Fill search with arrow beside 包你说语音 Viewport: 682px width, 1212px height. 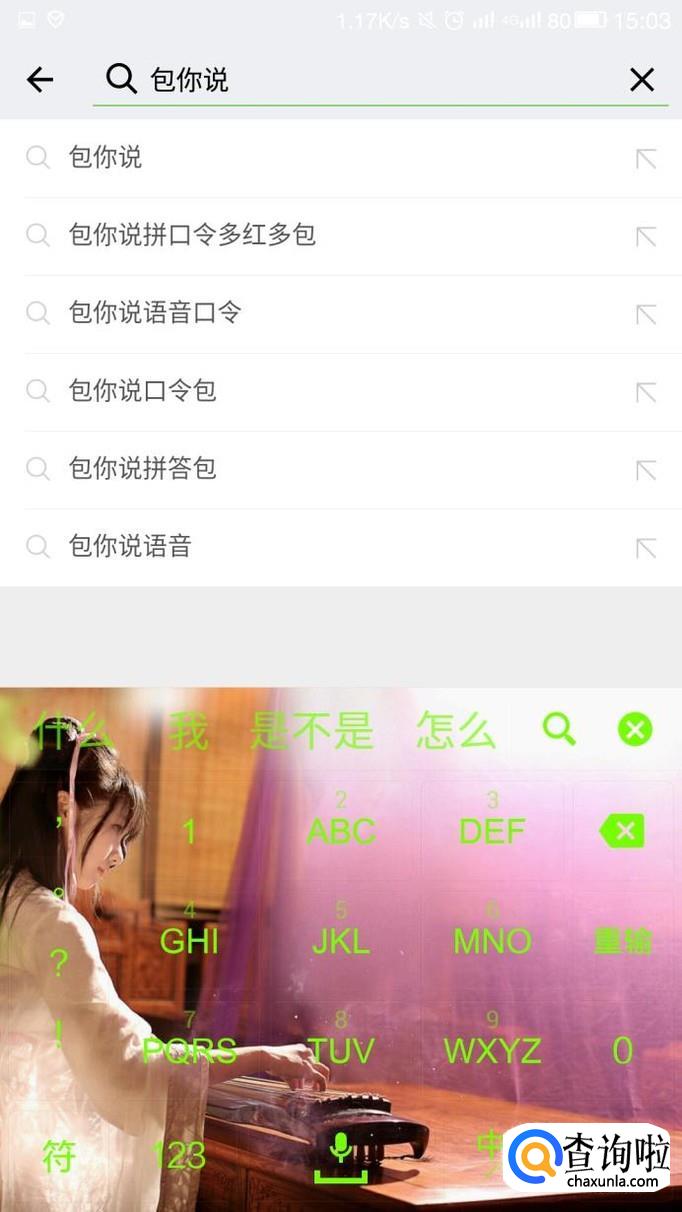pyautogui.click(x=646, y=548)
